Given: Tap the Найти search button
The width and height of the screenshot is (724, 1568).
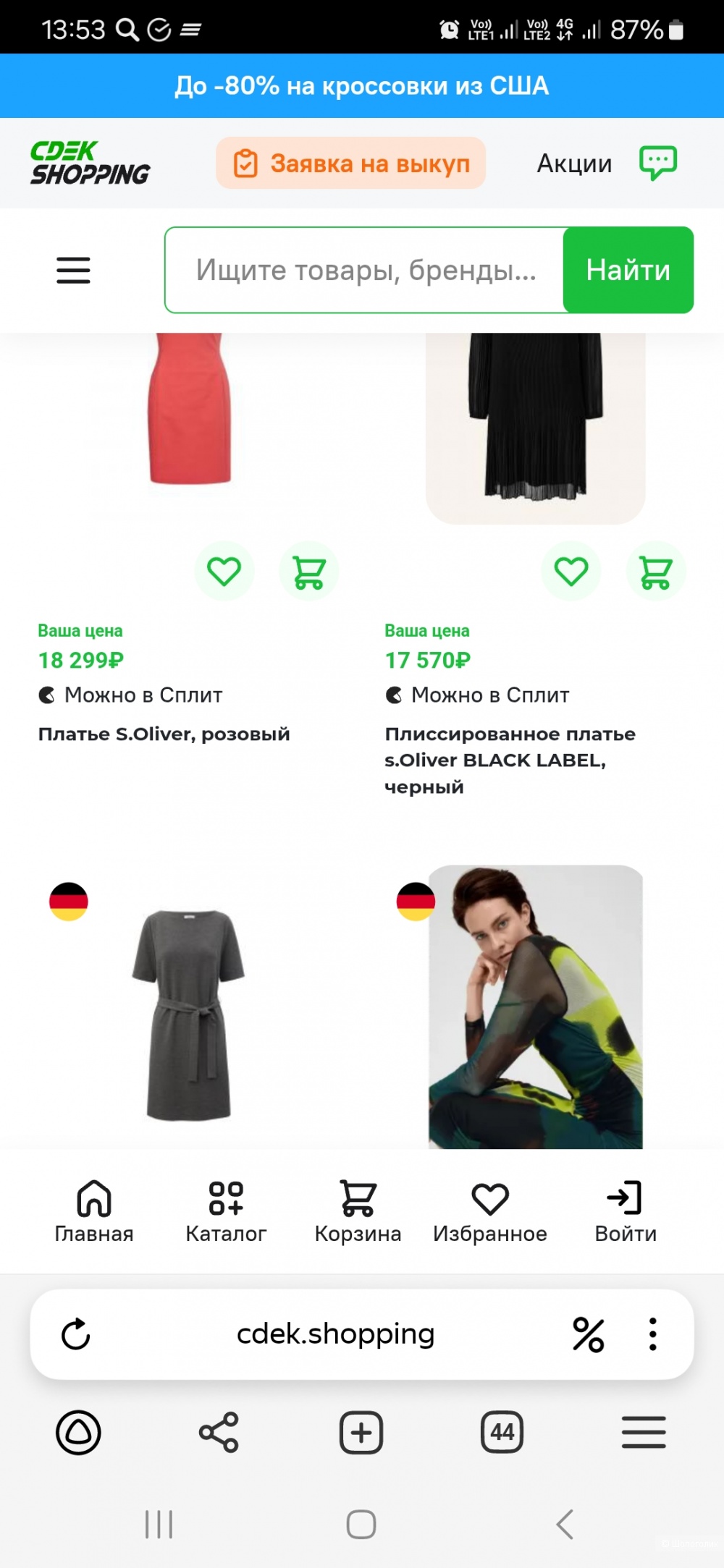Looking at the screenshot, I should (x=628, y=271).
